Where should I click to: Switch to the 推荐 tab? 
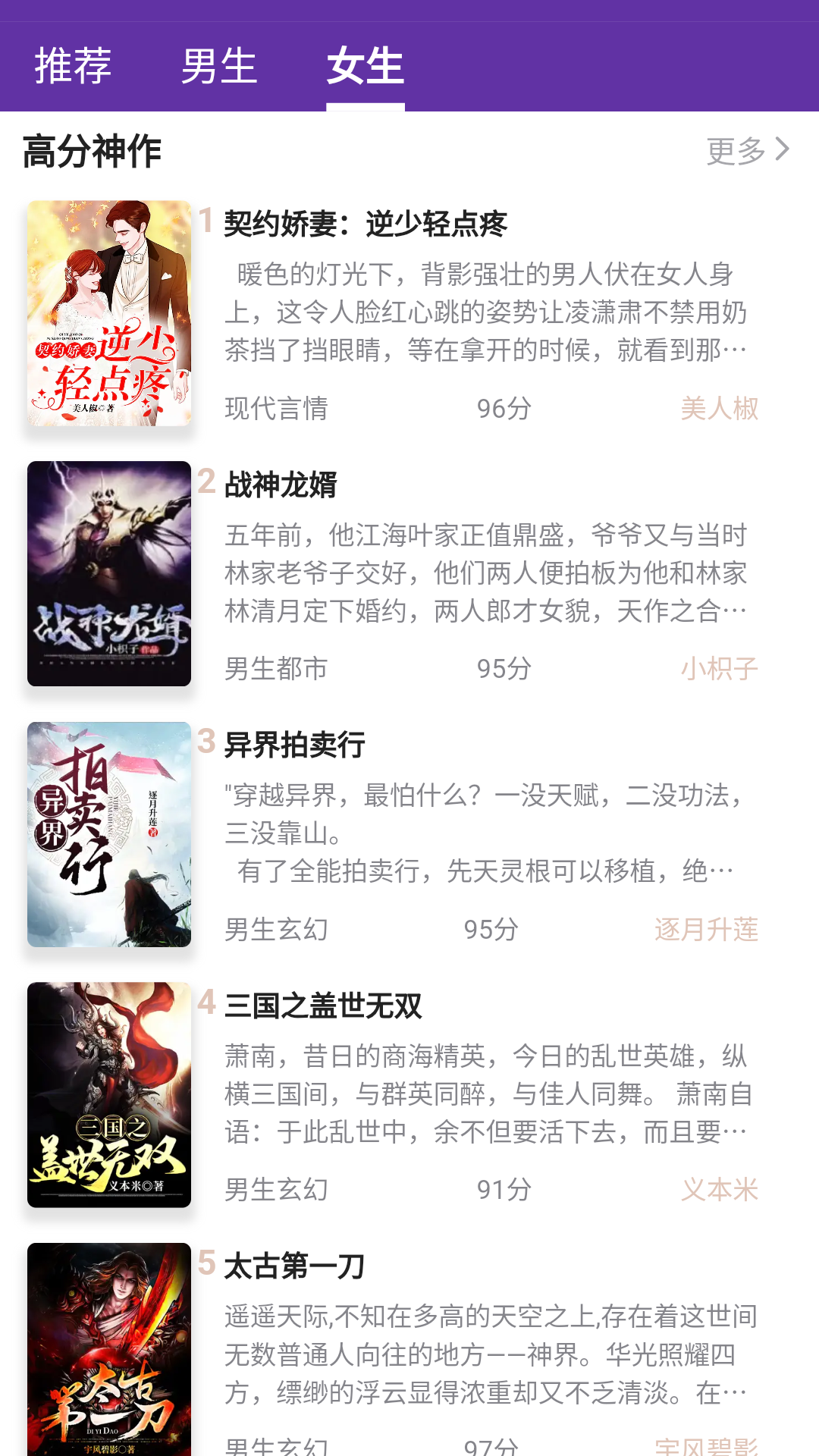73,66
